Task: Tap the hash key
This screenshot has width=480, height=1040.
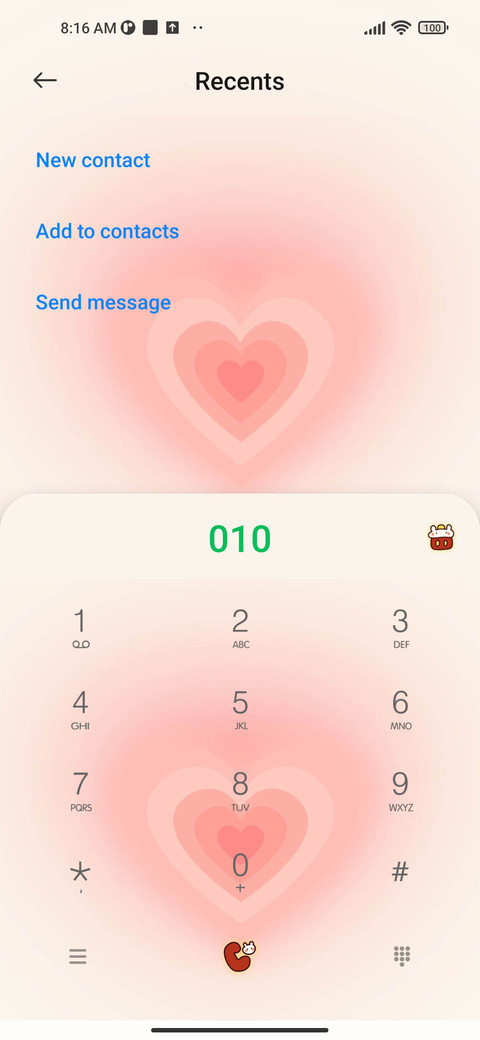Action: [400, 872]
